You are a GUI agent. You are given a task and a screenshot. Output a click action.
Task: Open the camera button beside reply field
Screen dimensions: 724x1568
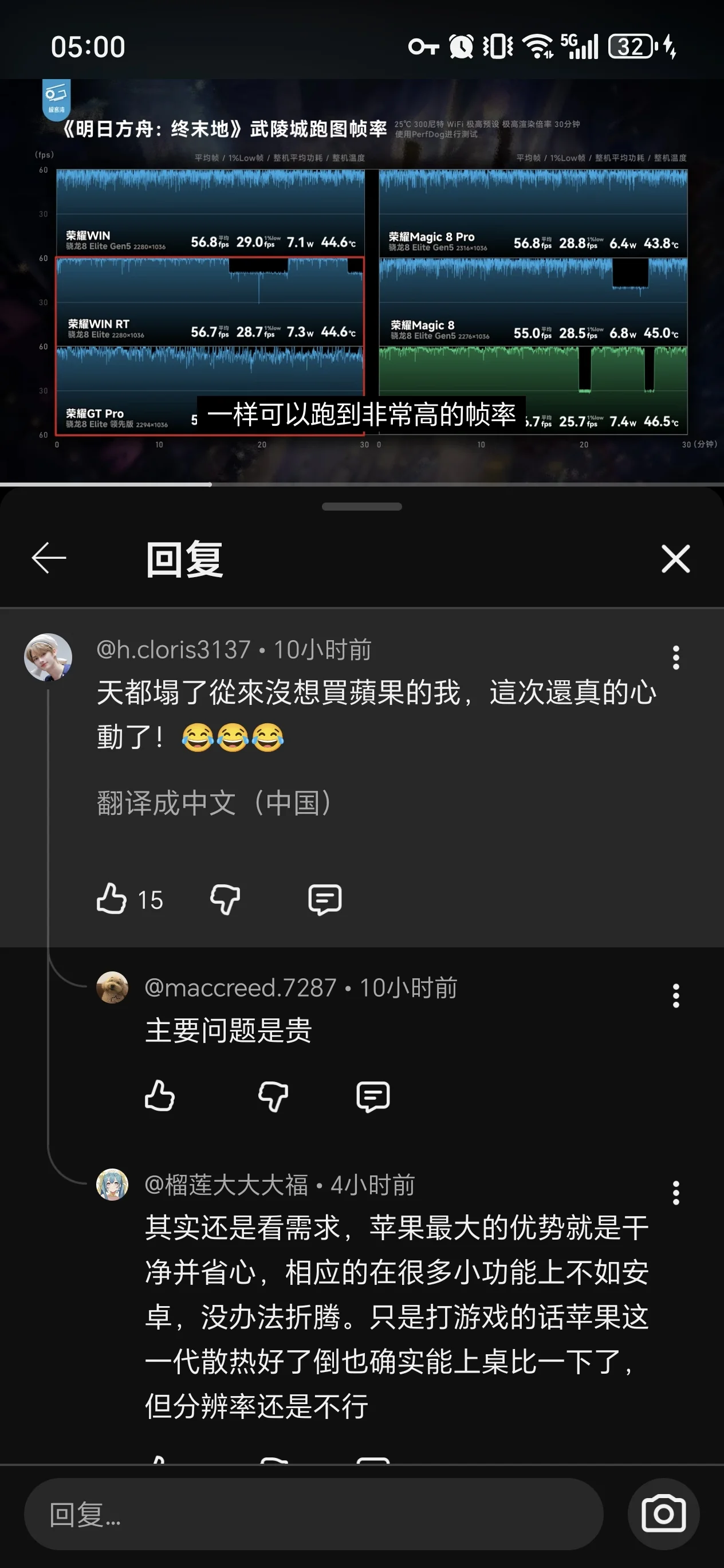click(663, 1514)
